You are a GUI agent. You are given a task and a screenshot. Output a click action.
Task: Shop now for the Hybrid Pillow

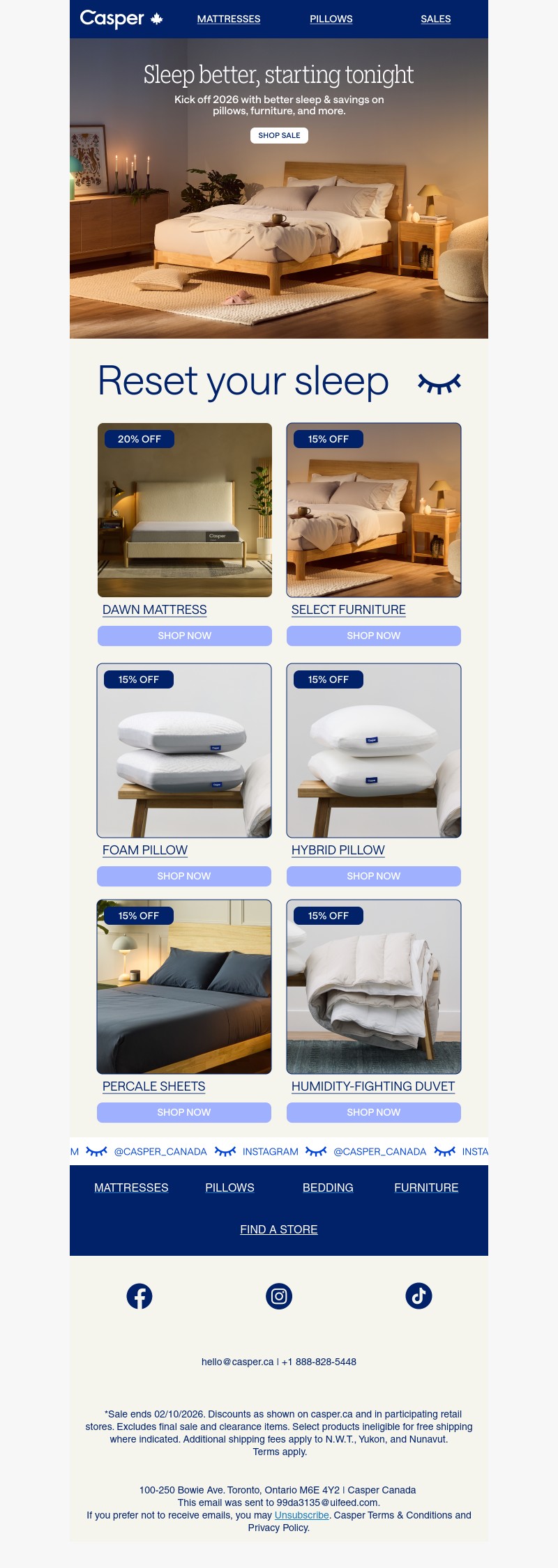pyautogui.click(x=374, y=876)
